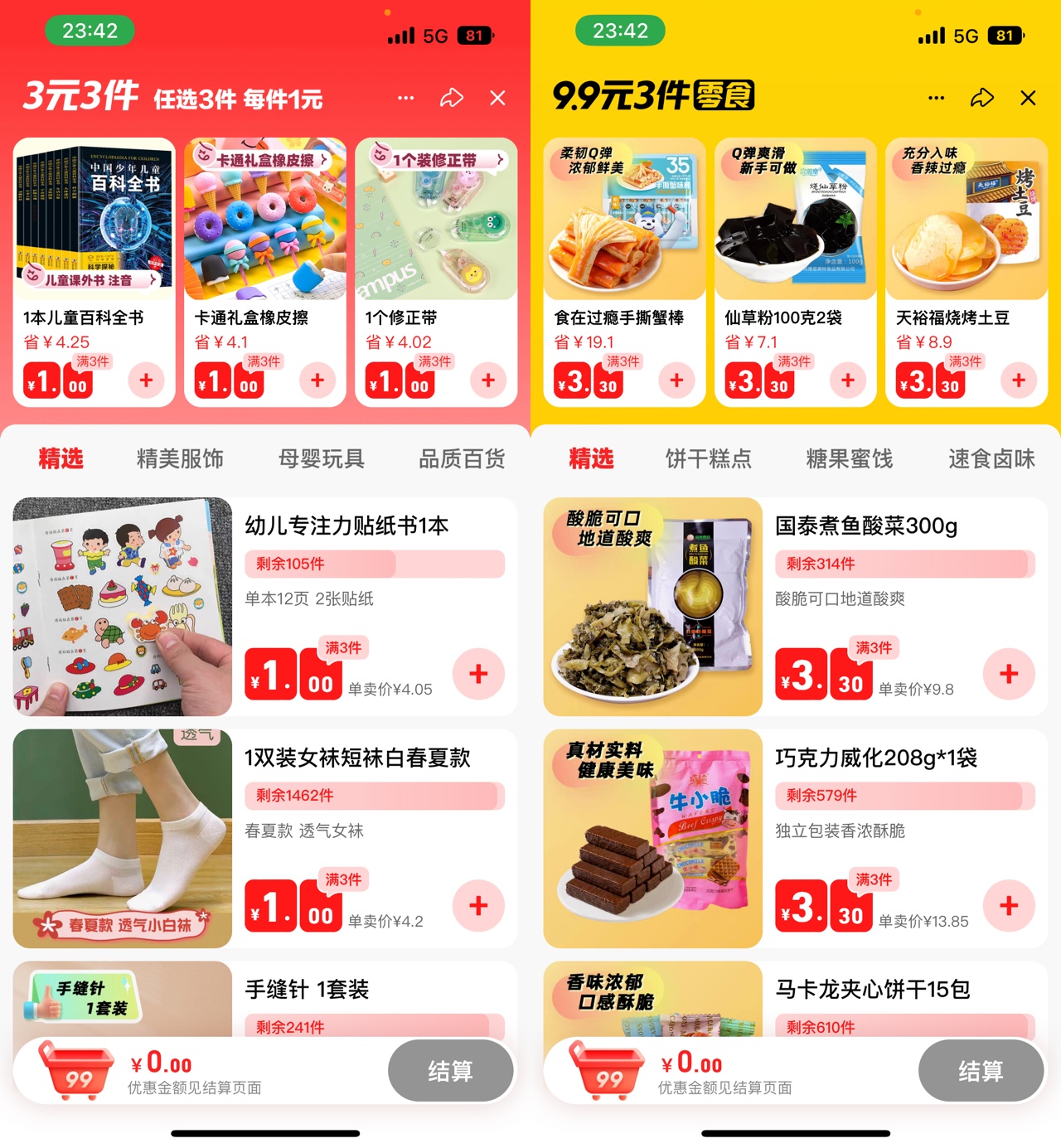Open the 巧克力威化208g*1袋 product
The width and height of the screenshot is (1061, 1148).
[x=875, y=758]
